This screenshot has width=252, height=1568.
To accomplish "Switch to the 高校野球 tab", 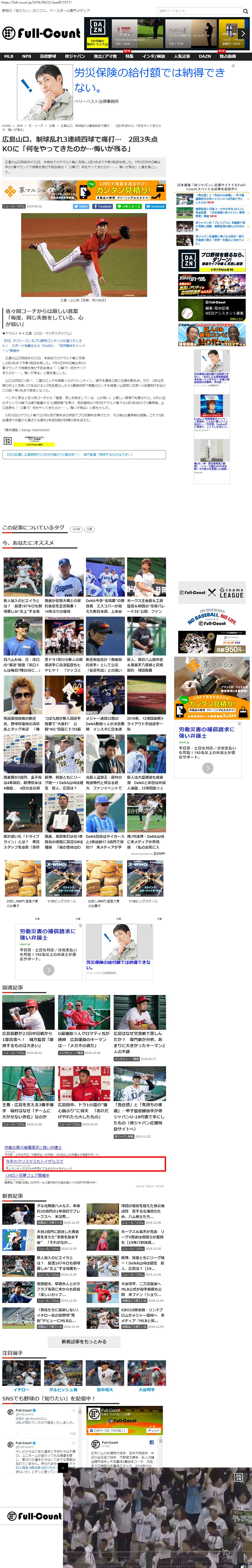I will pyautogui.click(x=48, y=57).
